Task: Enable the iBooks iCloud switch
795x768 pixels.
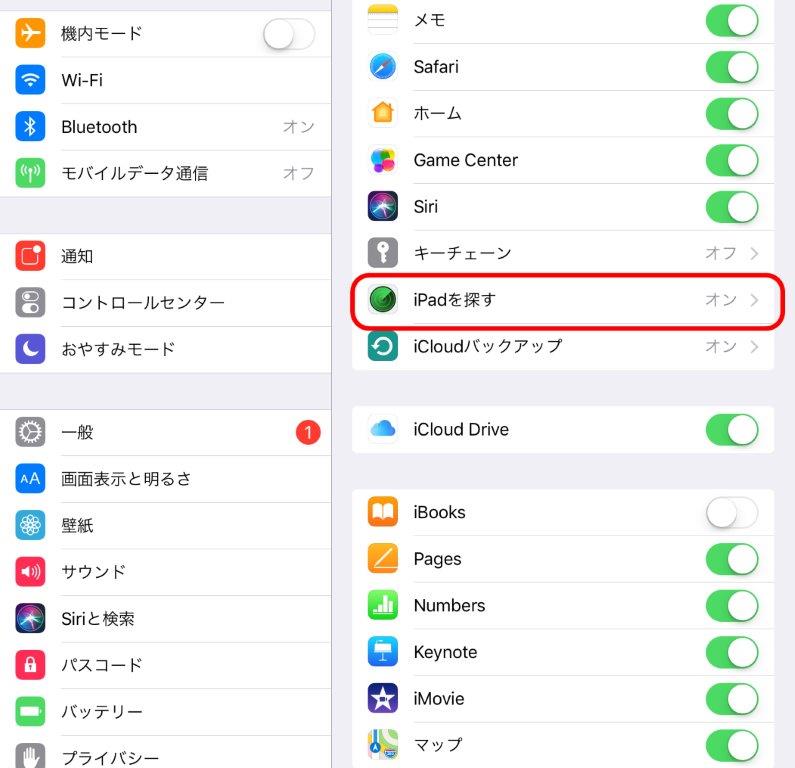Action: (x=731, y=513)
